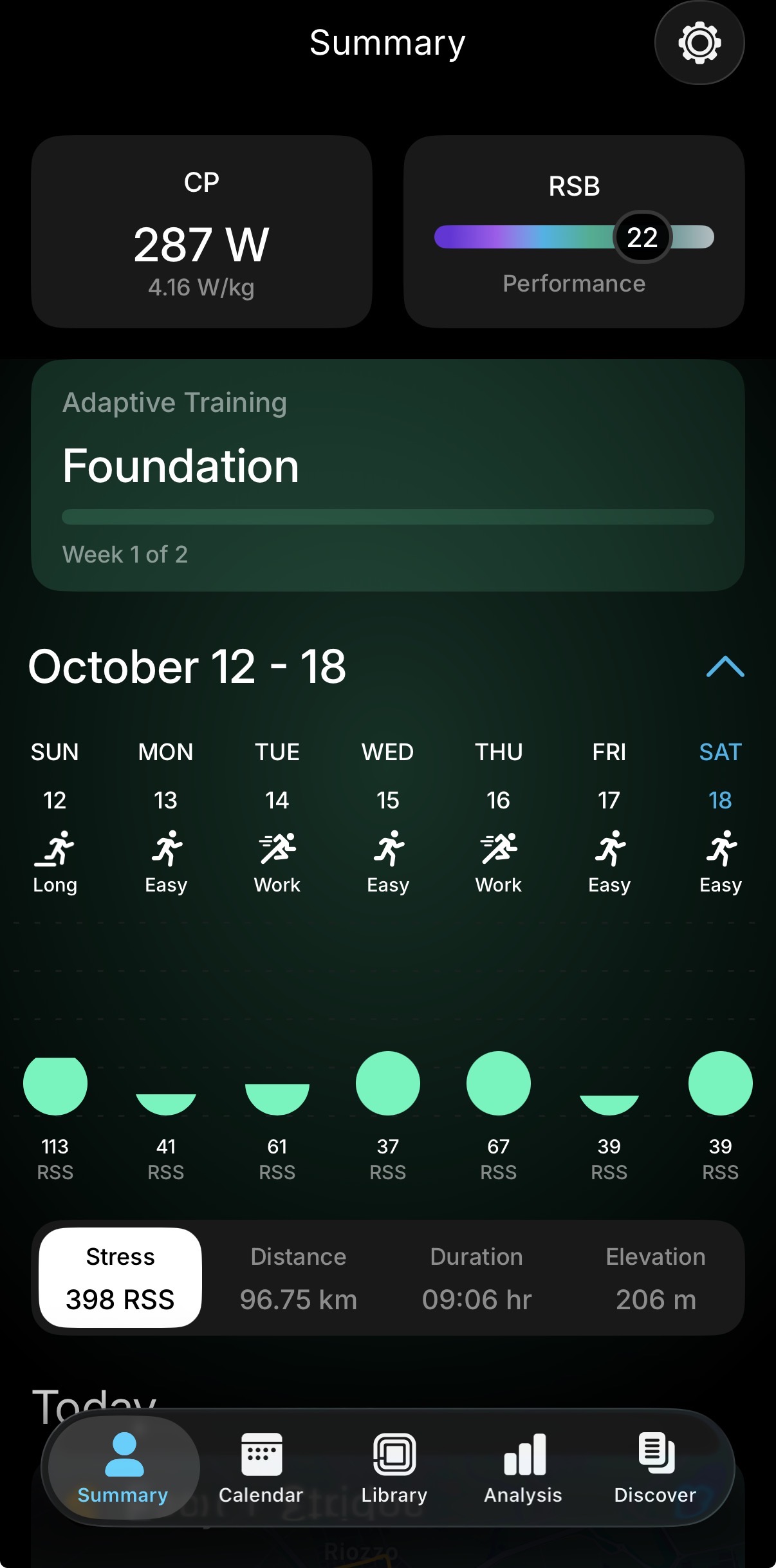776x1568 pixels.
Task: Switch metric to Duration
Action: [x=477, y=1278]
